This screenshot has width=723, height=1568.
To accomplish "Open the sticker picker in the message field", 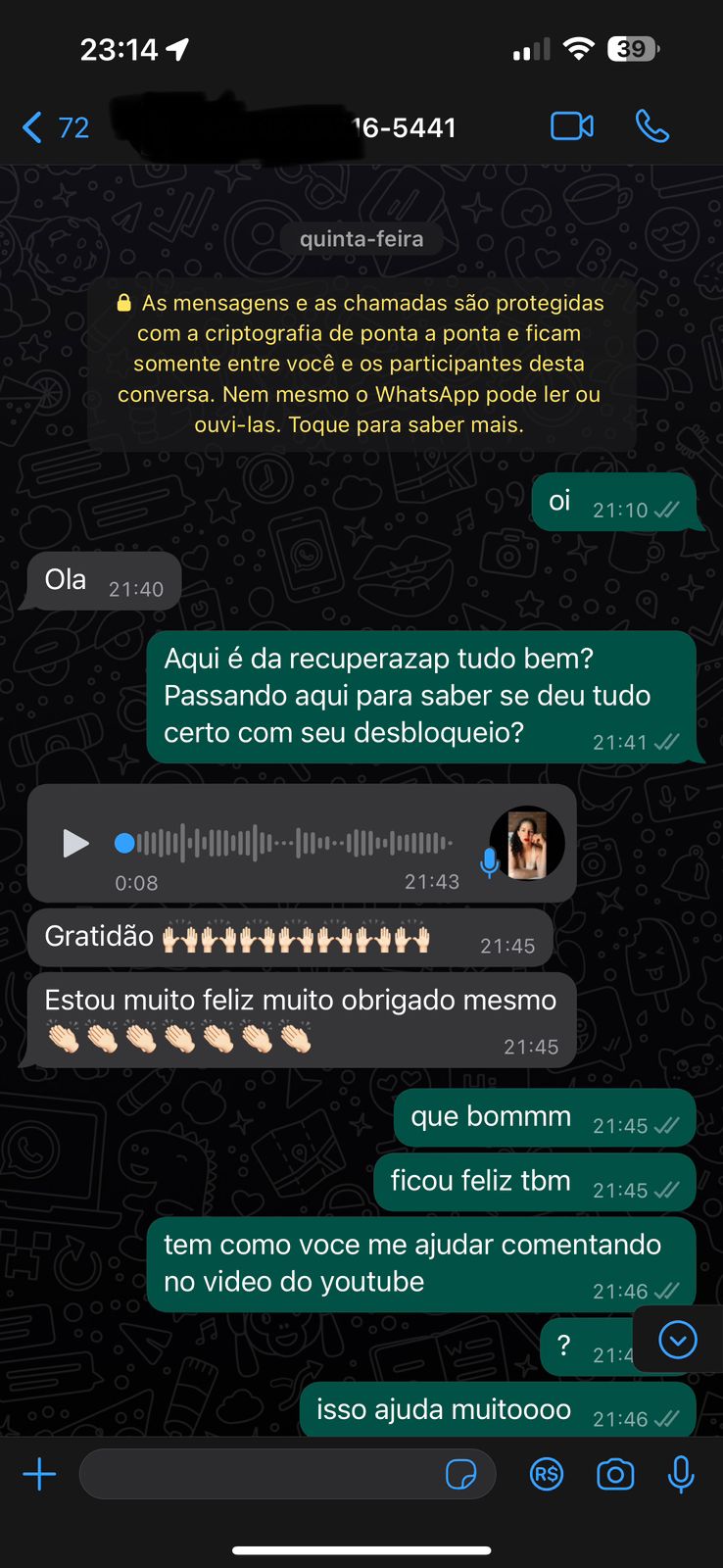I will click(460, 1474).
